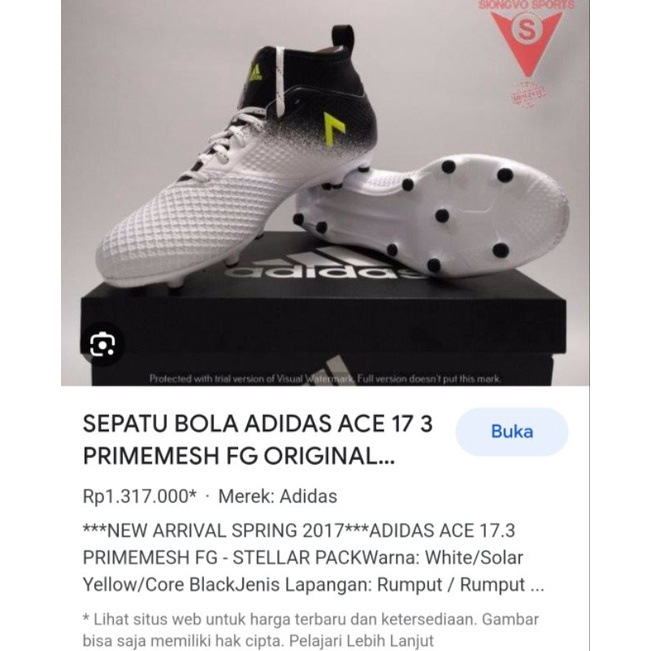Tap the Buka button

pos(511,432)
